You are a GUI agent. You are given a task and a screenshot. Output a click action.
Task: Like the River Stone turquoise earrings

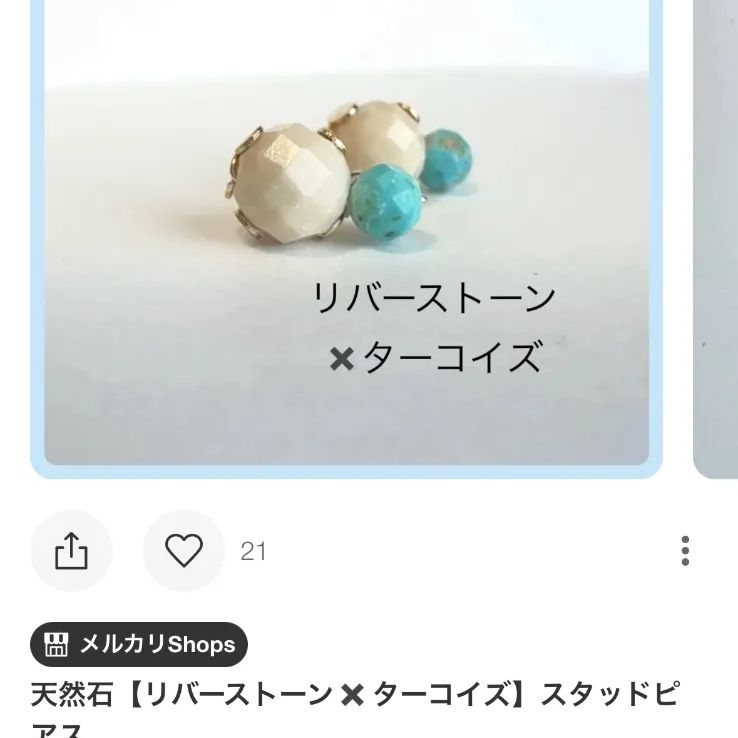click(x=184, y=551)
